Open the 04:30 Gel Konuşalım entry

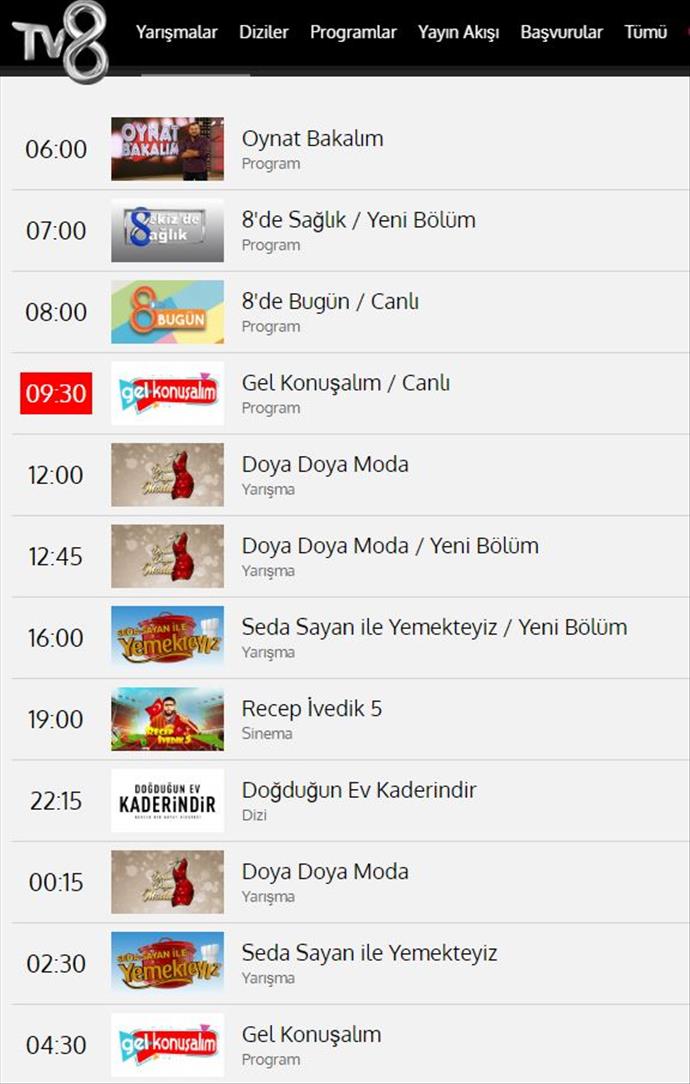tap(311, 1035)
